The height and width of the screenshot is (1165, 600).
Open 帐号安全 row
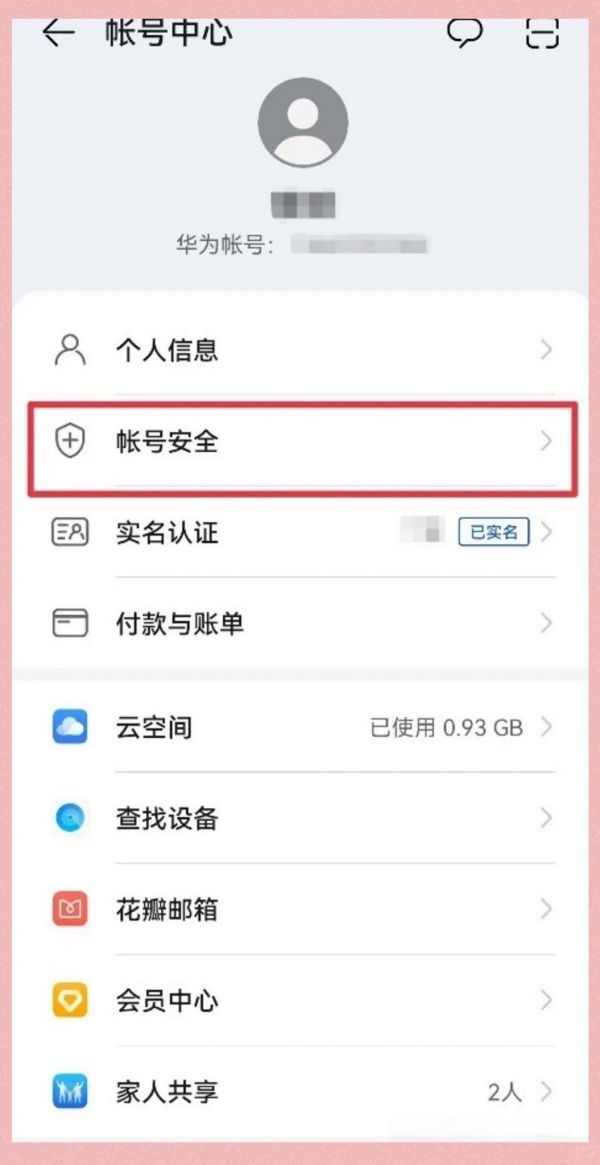click(x=303, y=442)
